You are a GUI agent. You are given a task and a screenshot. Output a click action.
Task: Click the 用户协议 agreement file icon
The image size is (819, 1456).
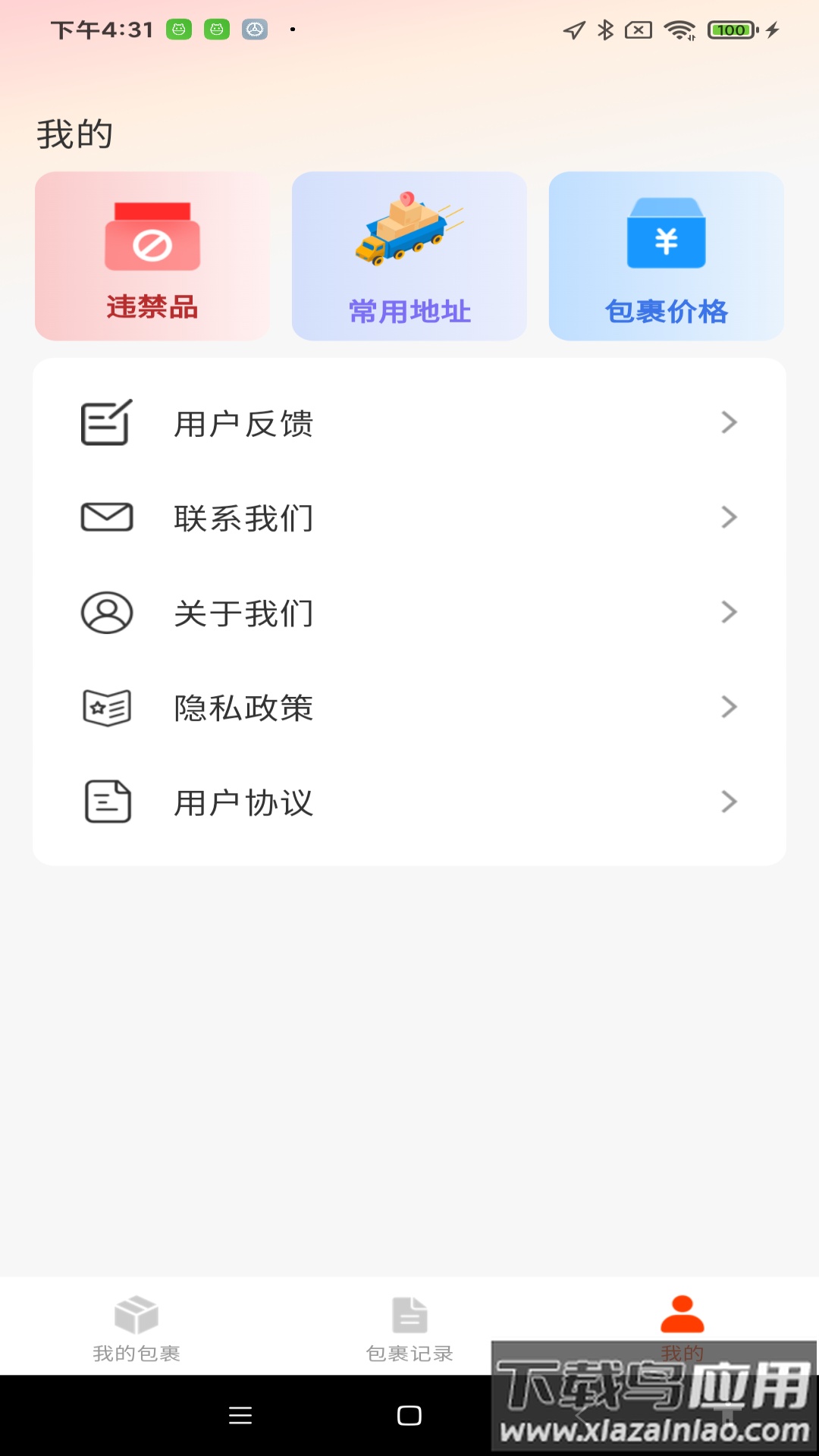click(x=105, y=802)
